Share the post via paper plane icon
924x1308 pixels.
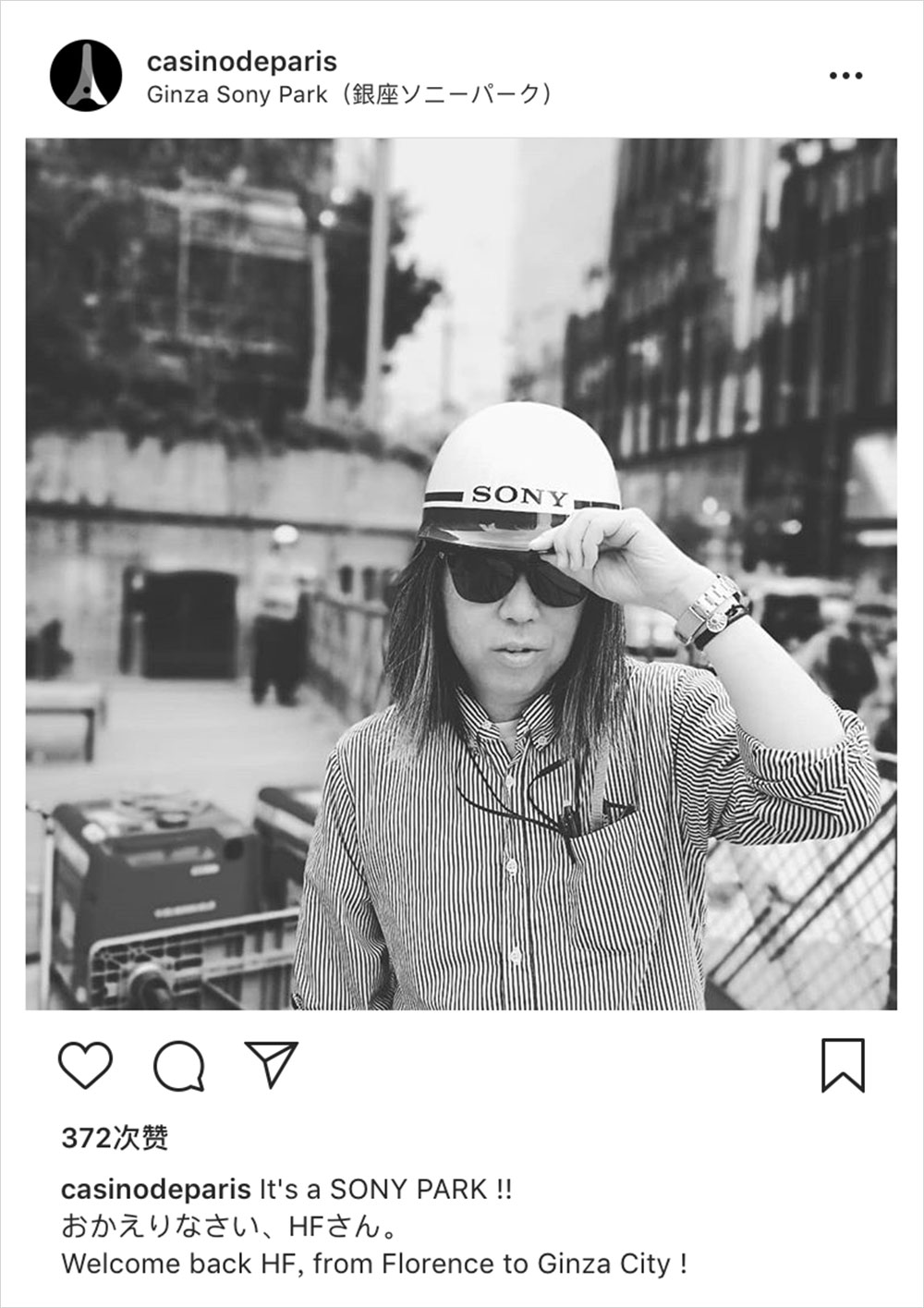pyautogui.click(x=271, y=1065)
